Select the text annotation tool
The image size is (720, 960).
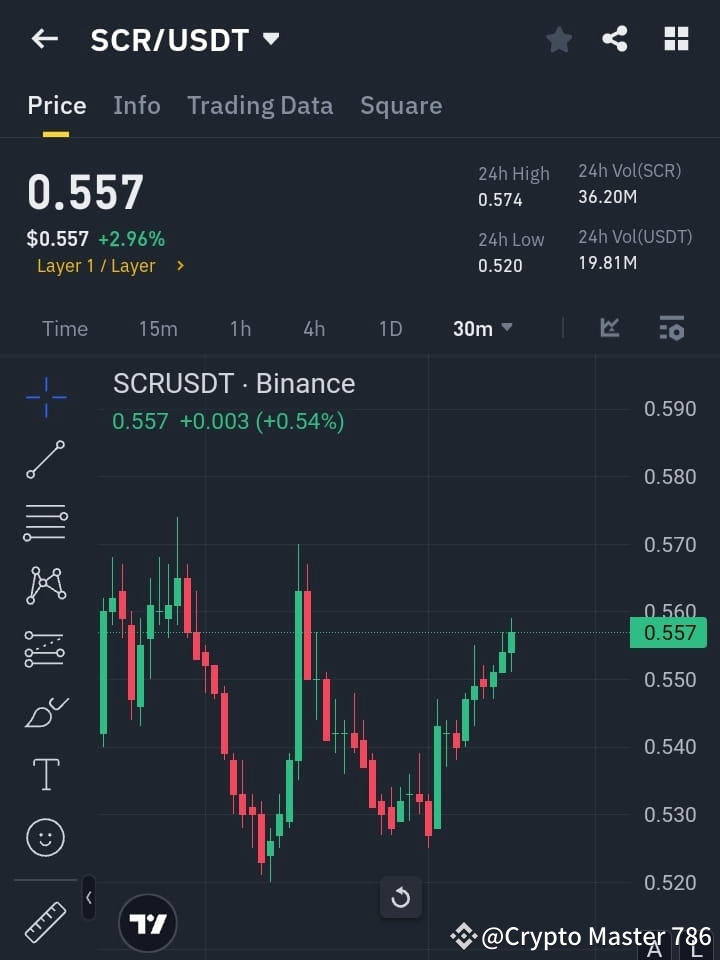click(x=45, y=773)
